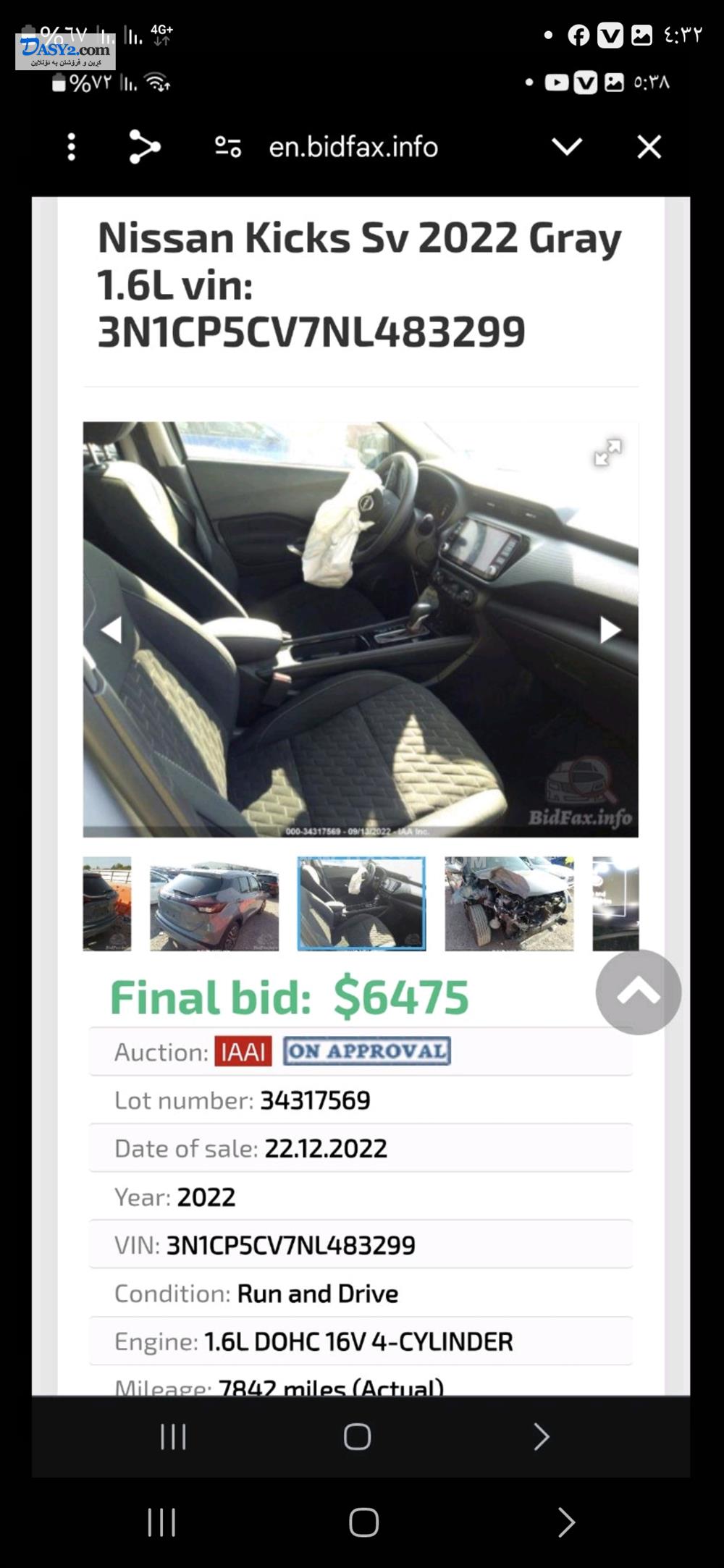Open the IAAI auction link
Viewport: 724px width, 1568px height.
click(x=243, y=1051)
